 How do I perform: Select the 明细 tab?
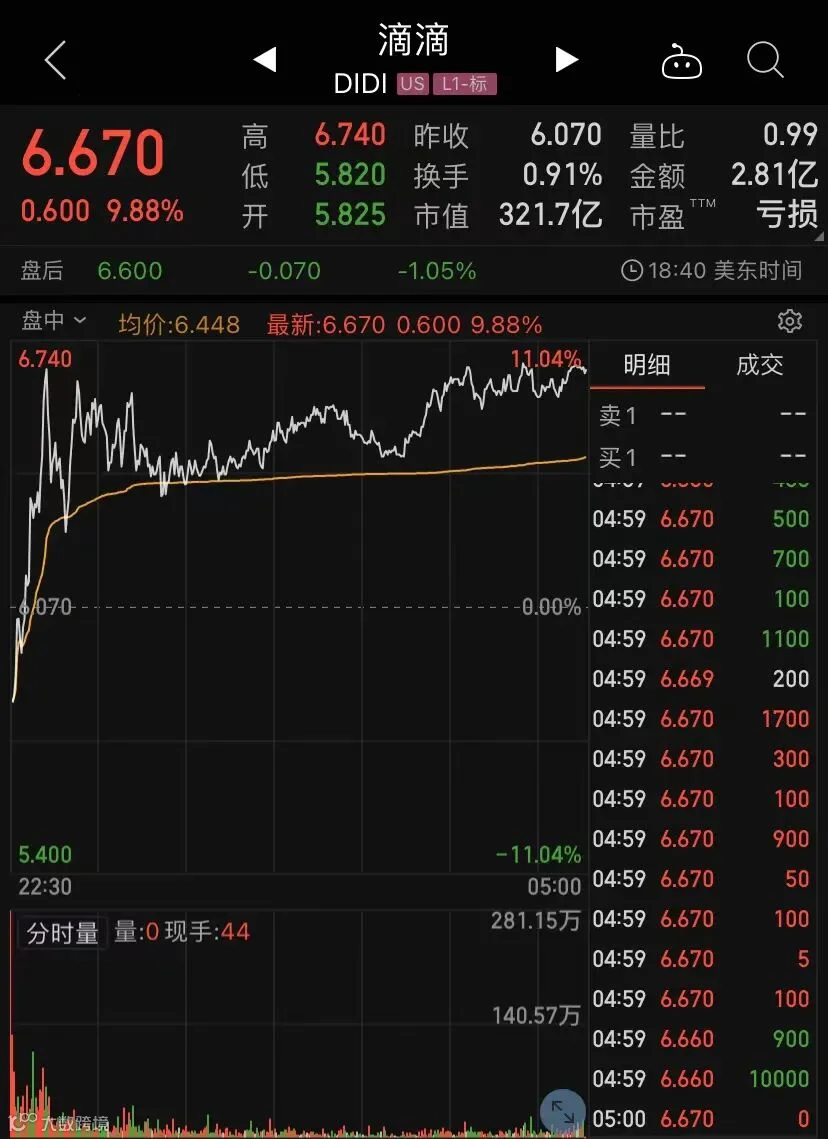coord(646,365)
